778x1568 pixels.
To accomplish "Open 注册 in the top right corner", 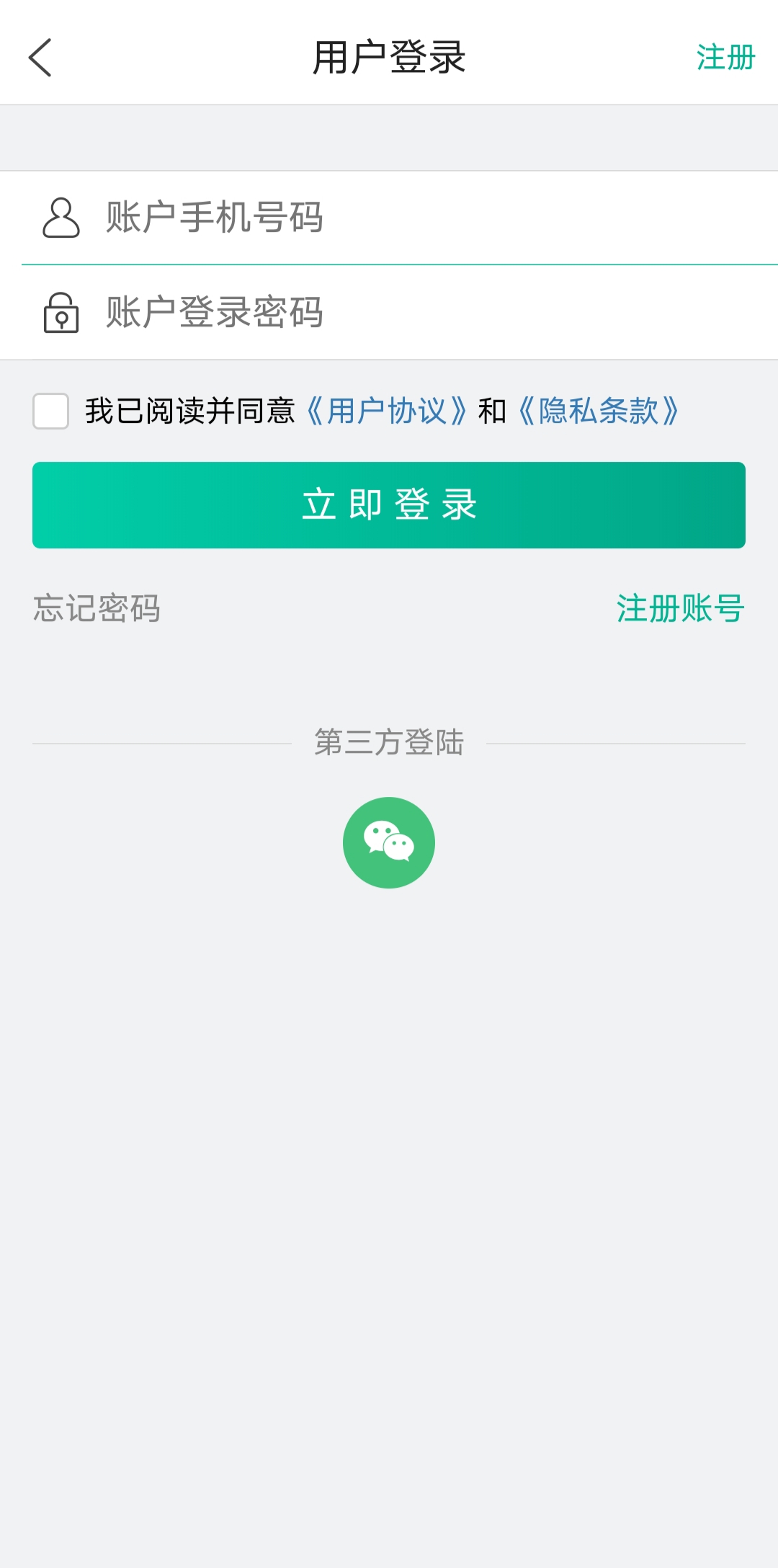I will click(x=725, y=58).
